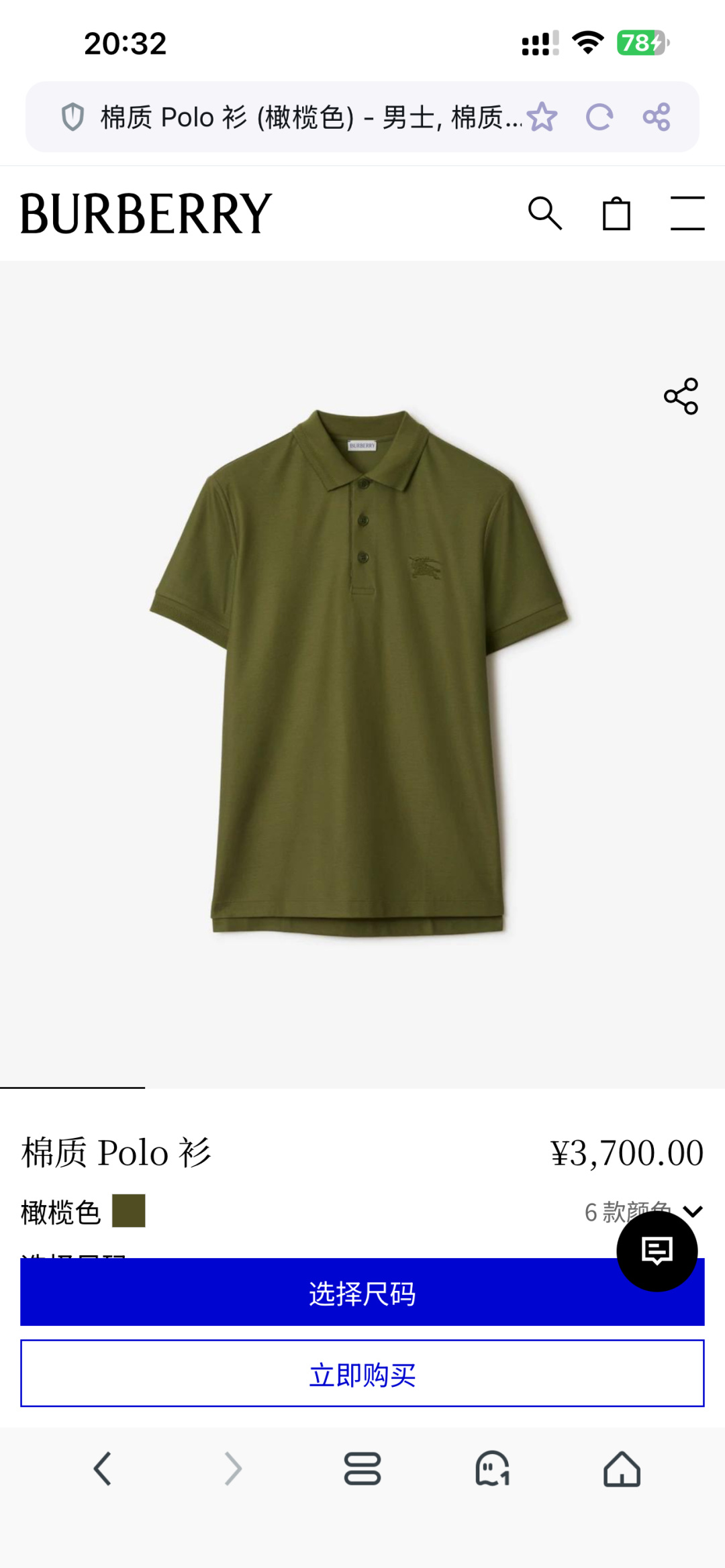The width and height of the screenshot is (725, 1568).
Task: Share page via address bar share icon
Action: [657, 117]
